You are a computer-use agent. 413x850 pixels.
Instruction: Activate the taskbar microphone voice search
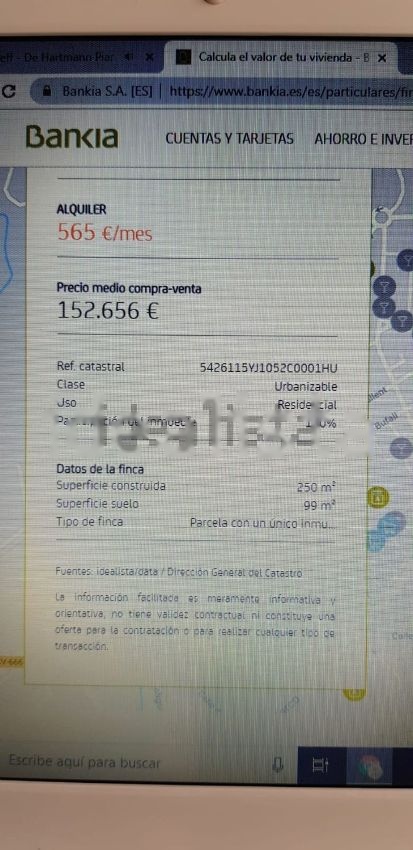coord(278,764)
